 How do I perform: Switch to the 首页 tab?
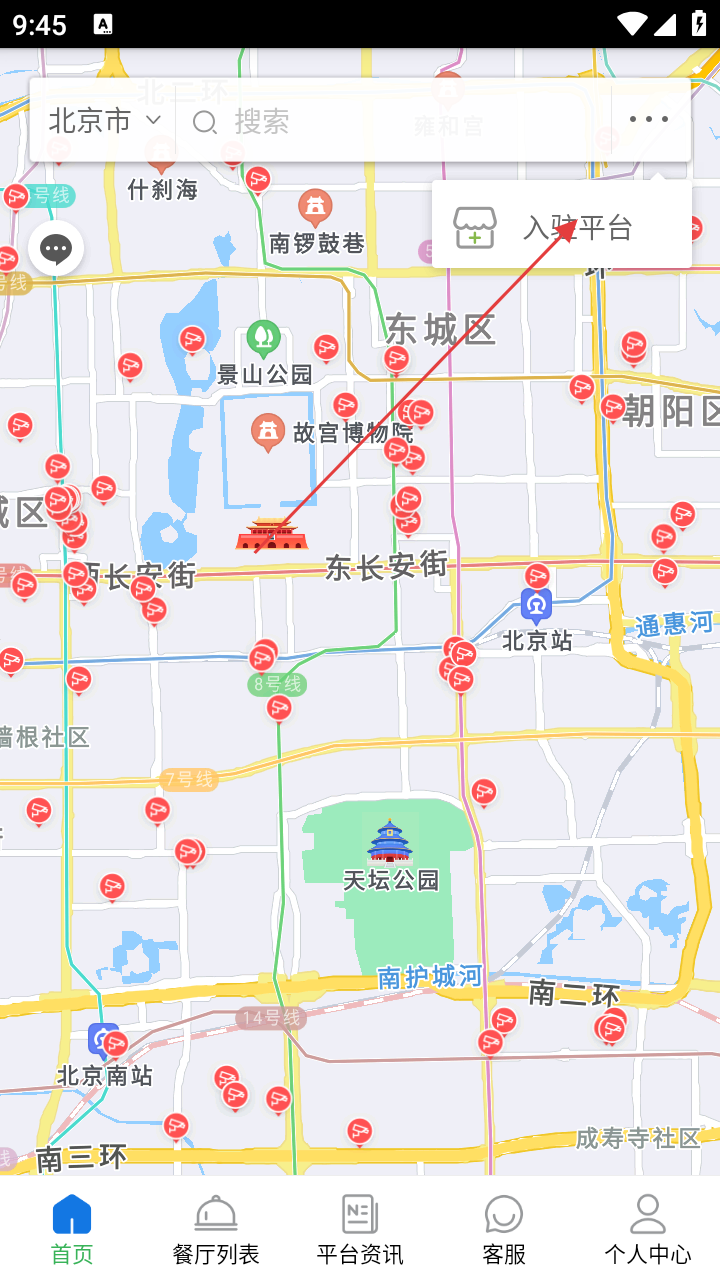(x=72, y=1229)
